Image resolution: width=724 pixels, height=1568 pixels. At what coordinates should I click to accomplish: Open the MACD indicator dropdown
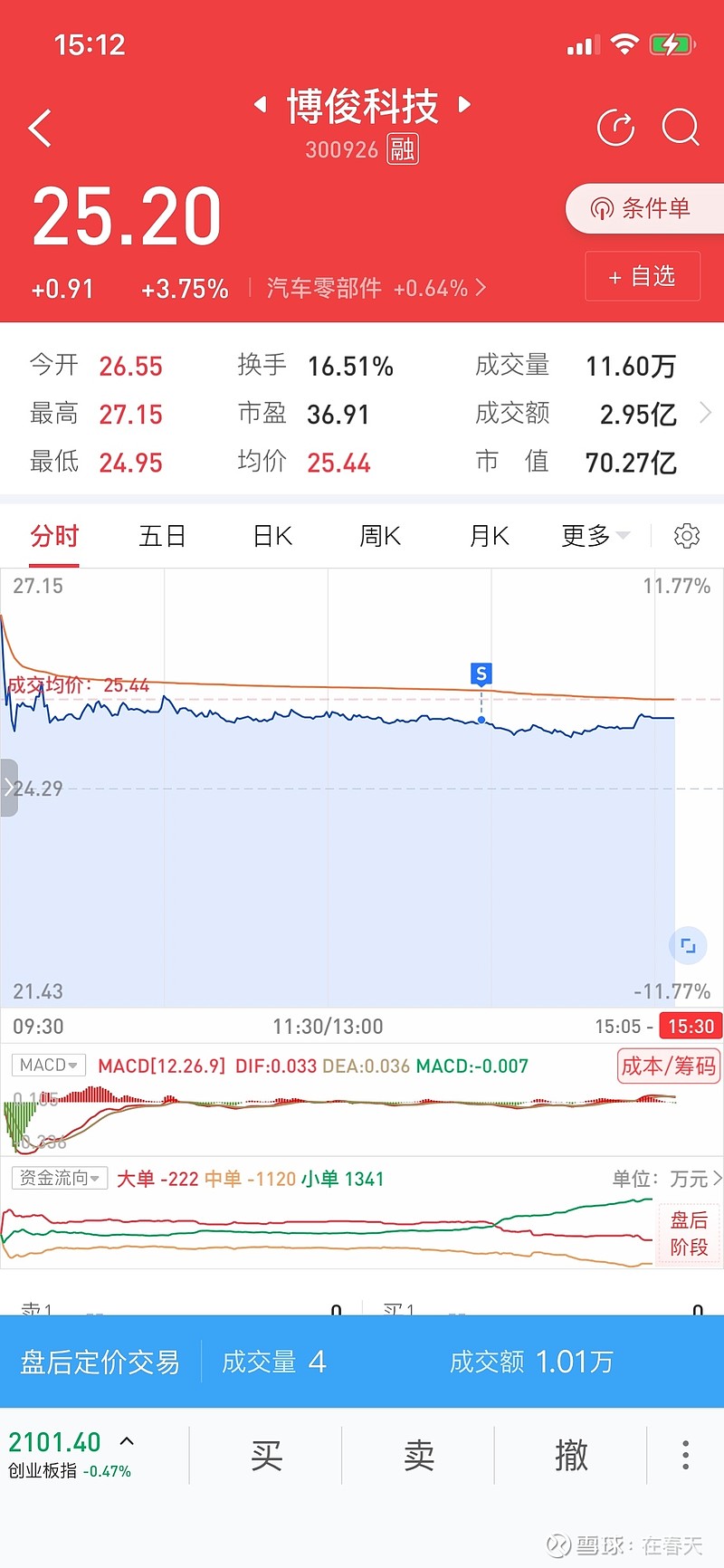[x=49, y=1065]
